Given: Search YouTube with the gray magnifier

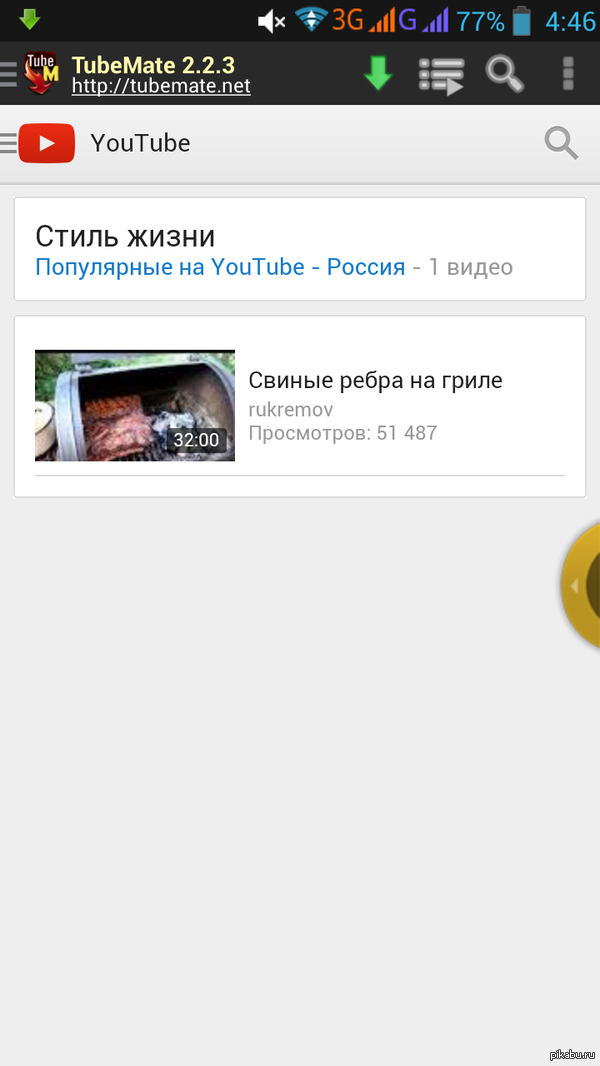Looking at the screenshot, I should tap(561, 144).
